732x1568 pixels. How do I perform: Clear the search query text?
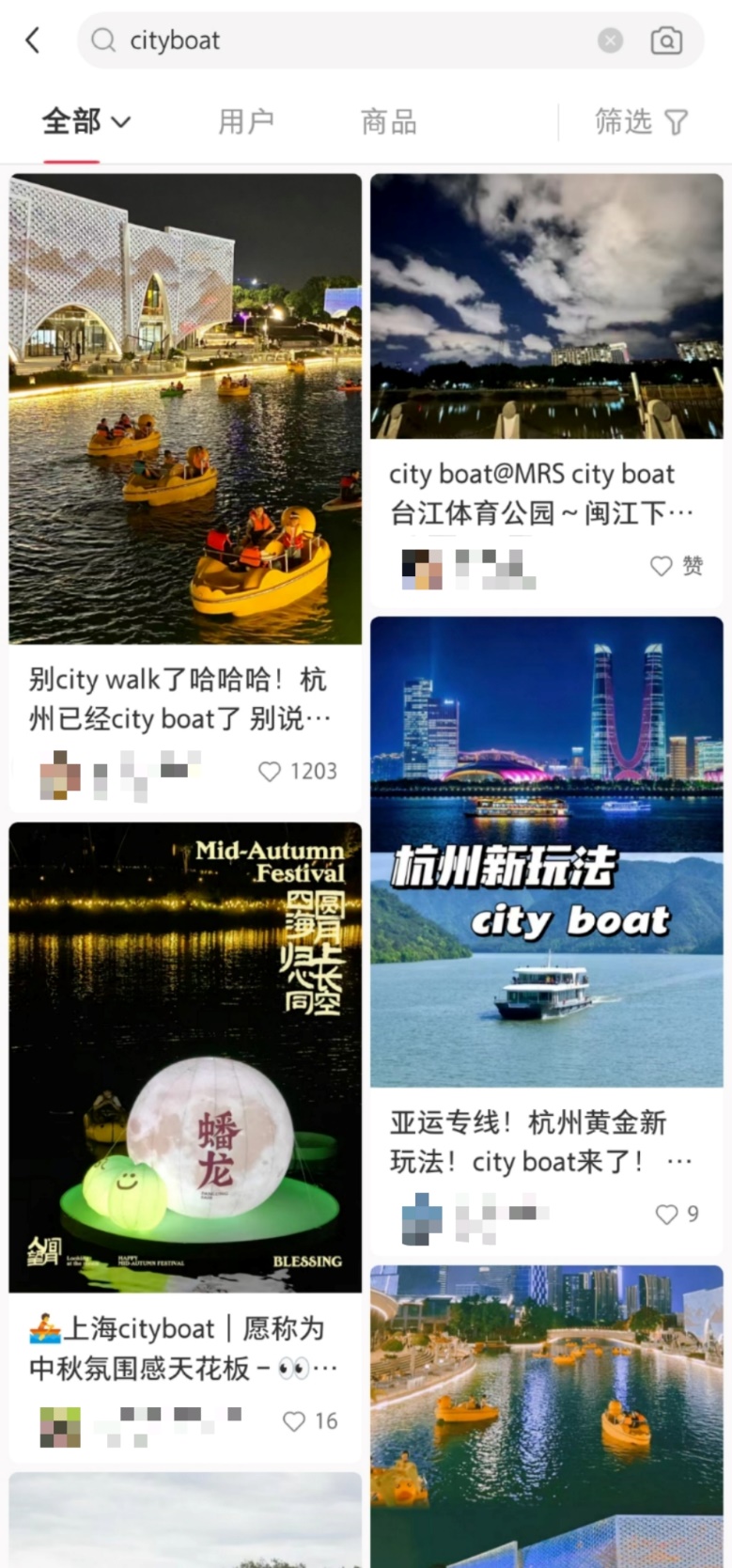pos(610,40)
